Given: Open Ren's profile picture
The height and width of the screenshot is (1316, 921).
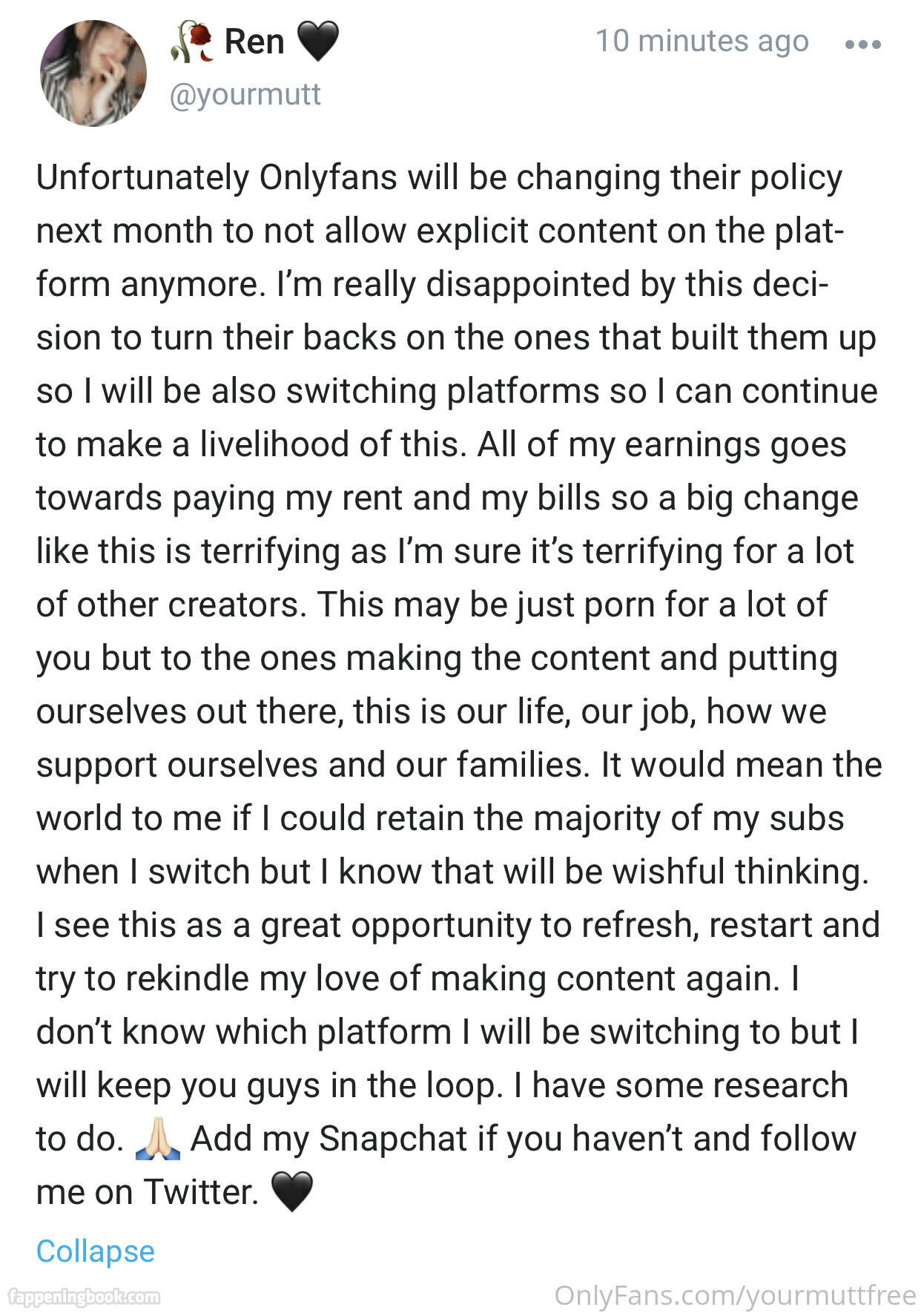Looking at the screenshot, I should (x=93, y=73).
